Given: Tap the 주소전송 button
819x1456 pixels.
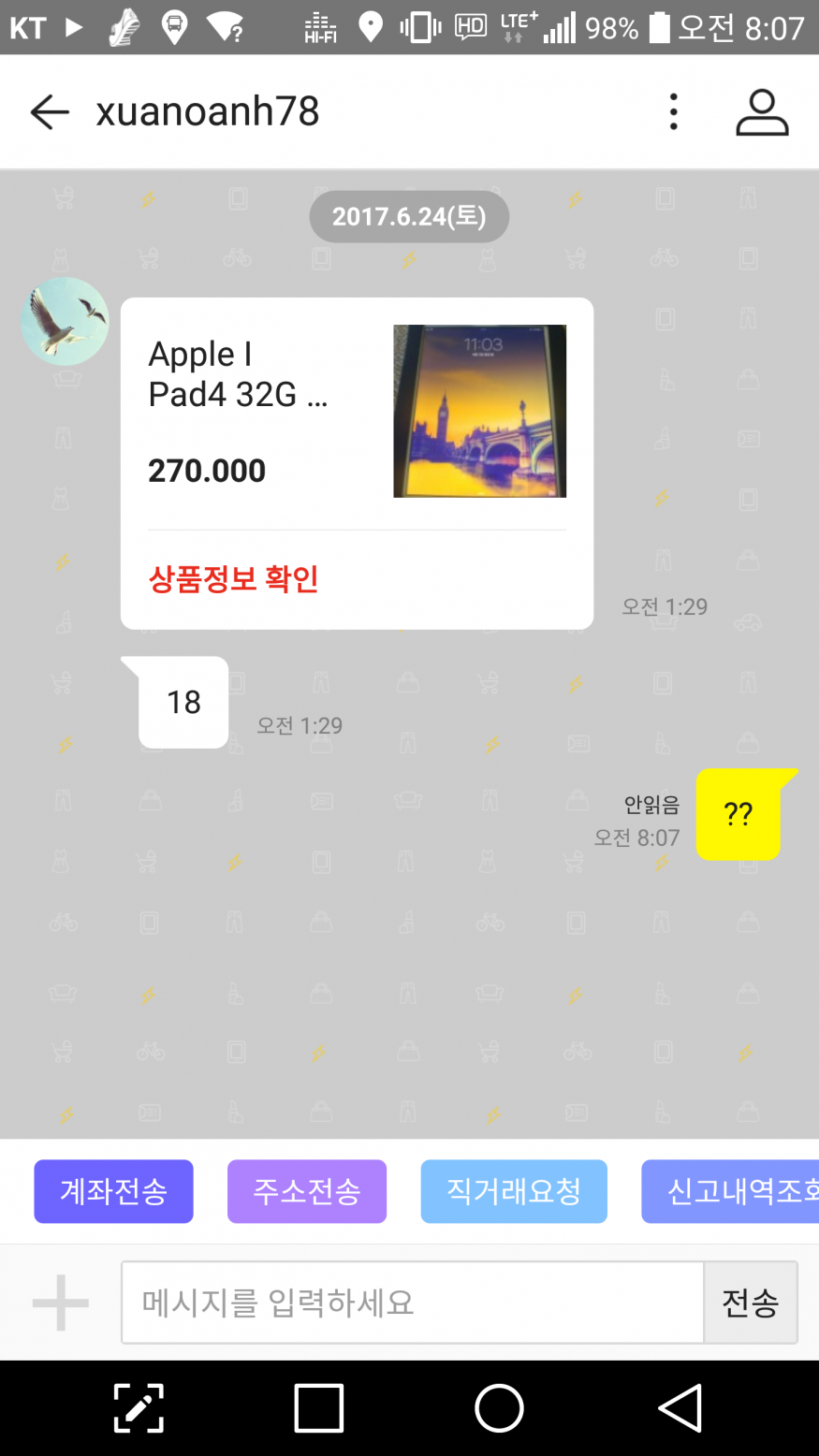Looking at the screenshot, I should click(x=306, y=1191).
